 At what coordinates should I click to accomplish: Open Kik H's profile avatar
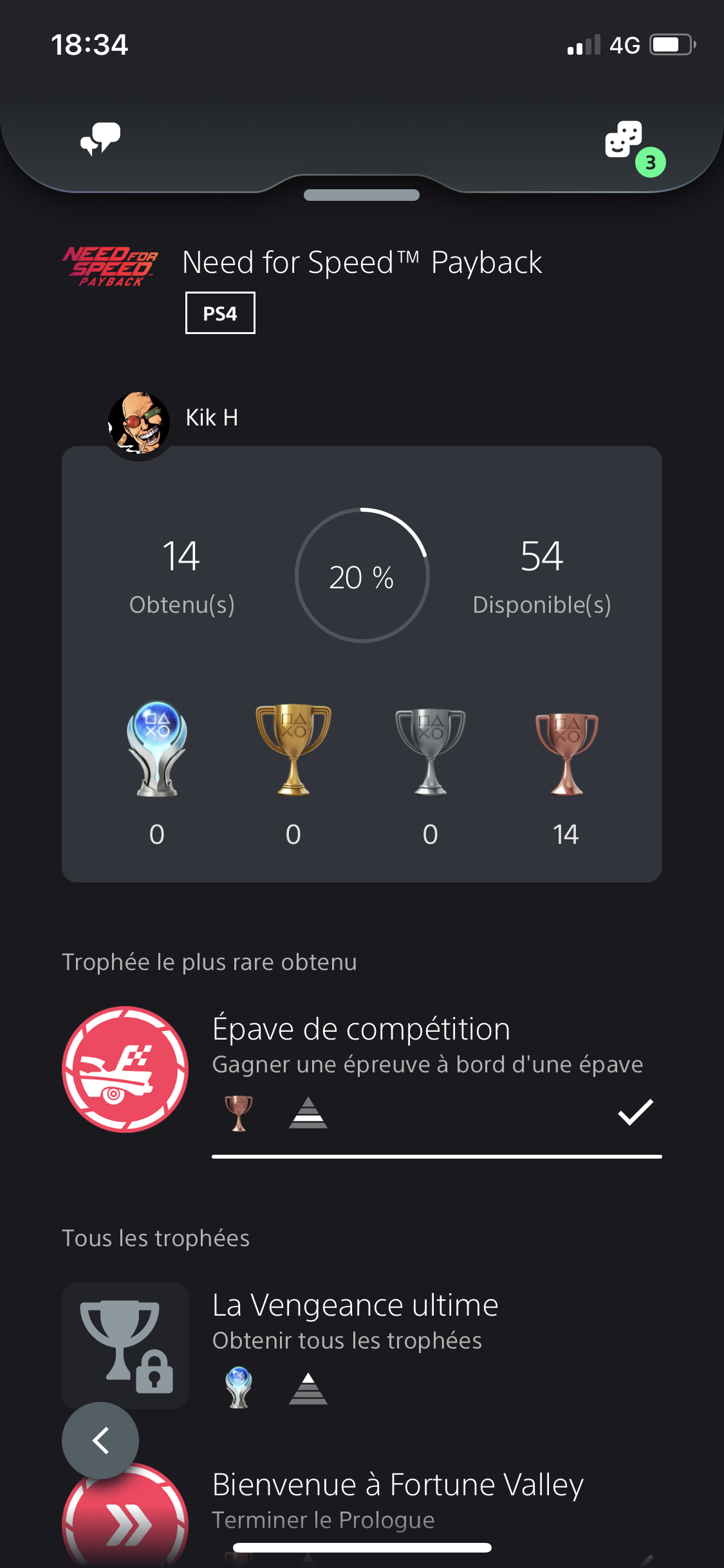click(x=138, y=424)
